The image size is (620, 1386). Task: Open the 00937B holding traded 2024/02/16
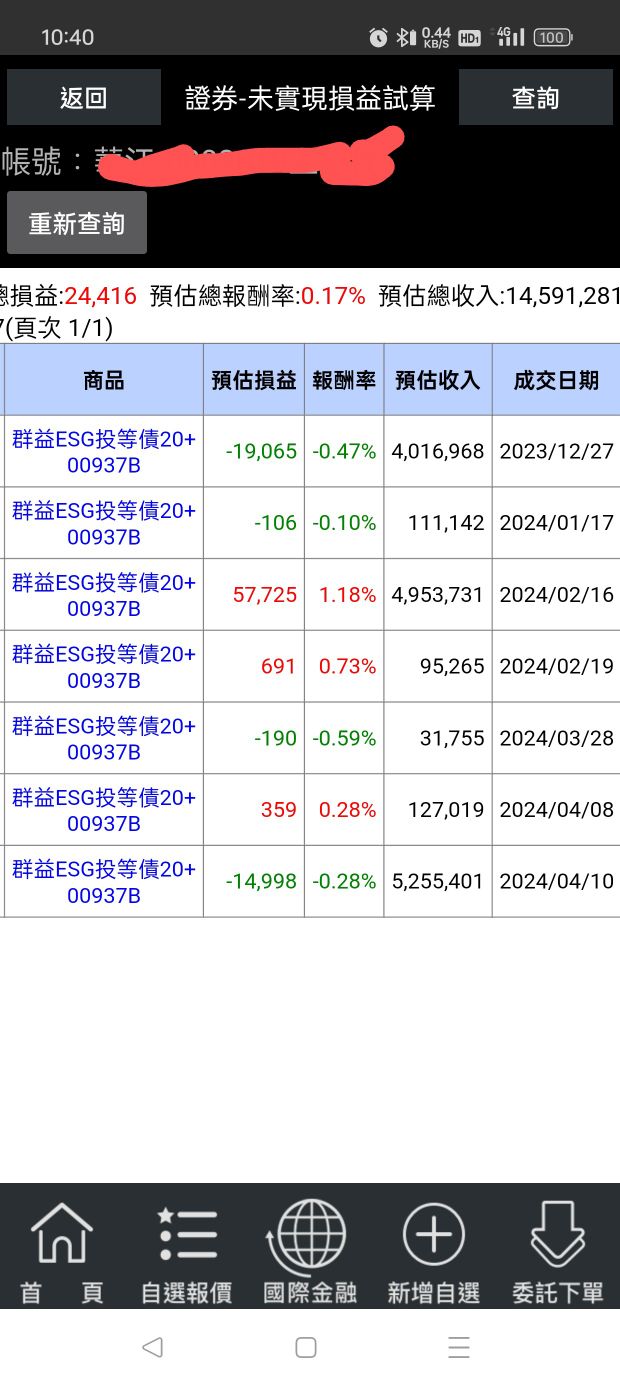click(104, 595)
